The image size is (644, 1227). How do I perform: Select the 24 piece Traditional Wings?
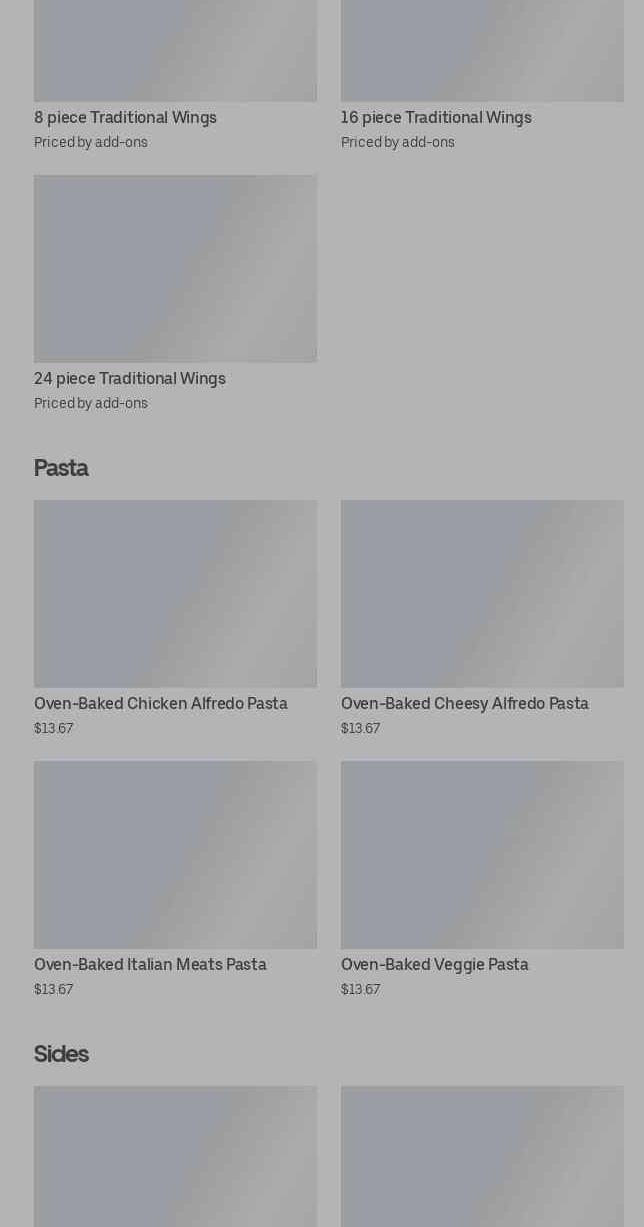pyautogui.click(x=175, y=294)
